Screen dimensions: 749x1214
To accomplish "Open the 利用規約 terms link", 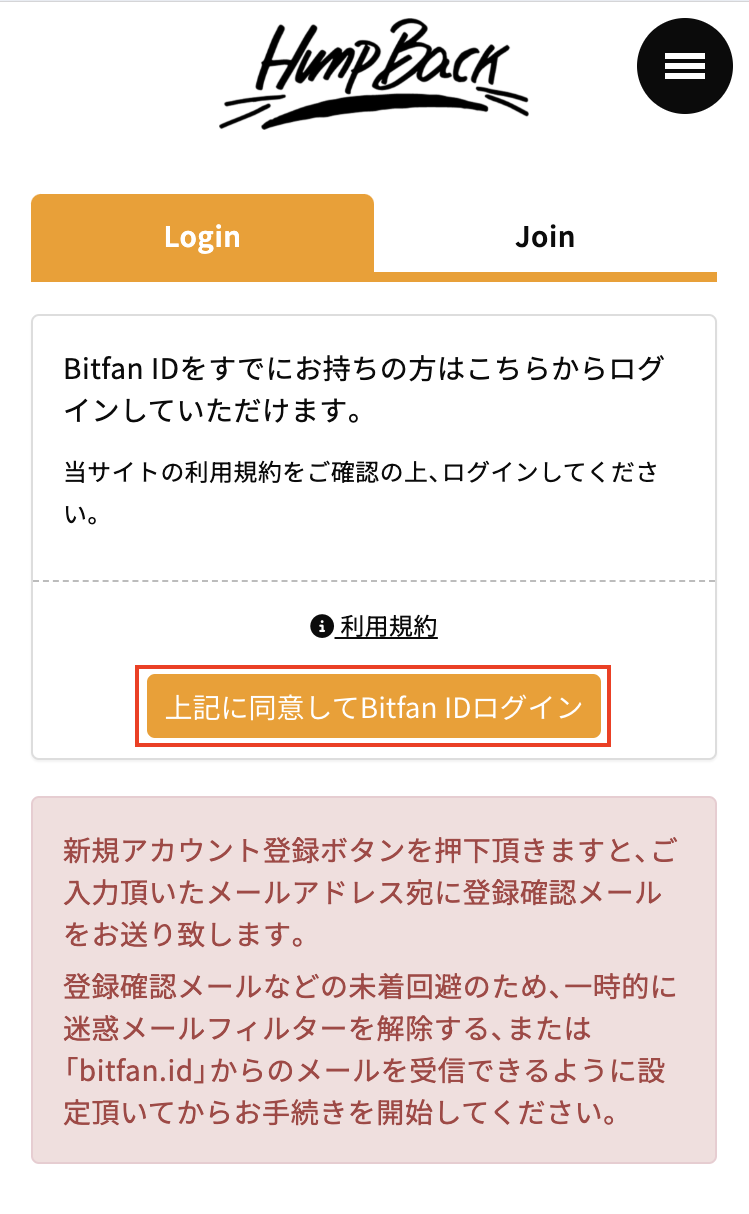I will click(387, 627).
